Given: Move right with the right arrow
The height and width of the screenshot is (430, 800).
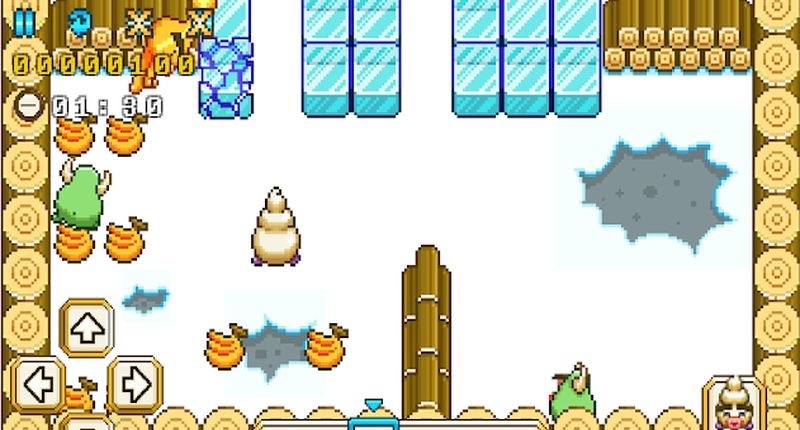Looking at the screenshot, I should (135, 382).
